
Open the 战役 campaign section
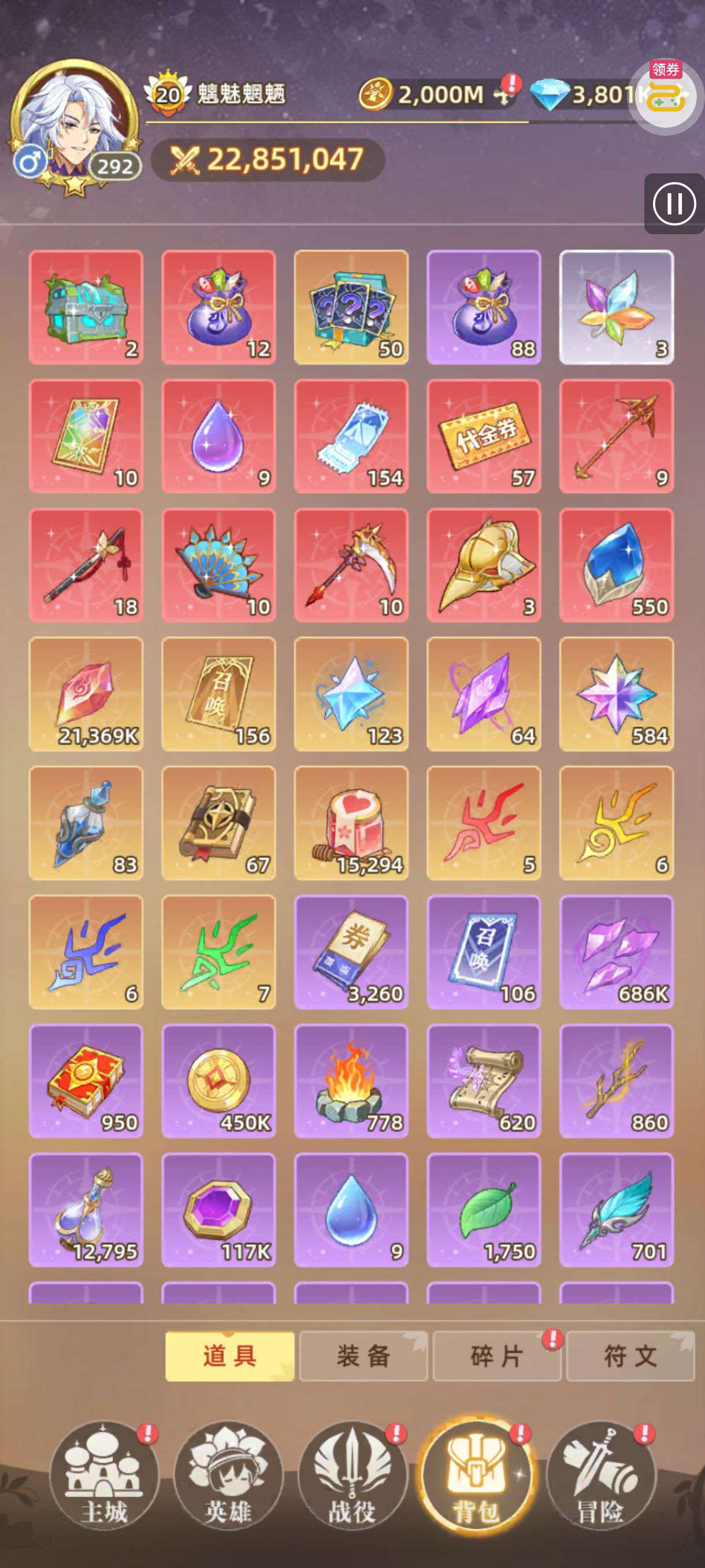point(352,1477)
